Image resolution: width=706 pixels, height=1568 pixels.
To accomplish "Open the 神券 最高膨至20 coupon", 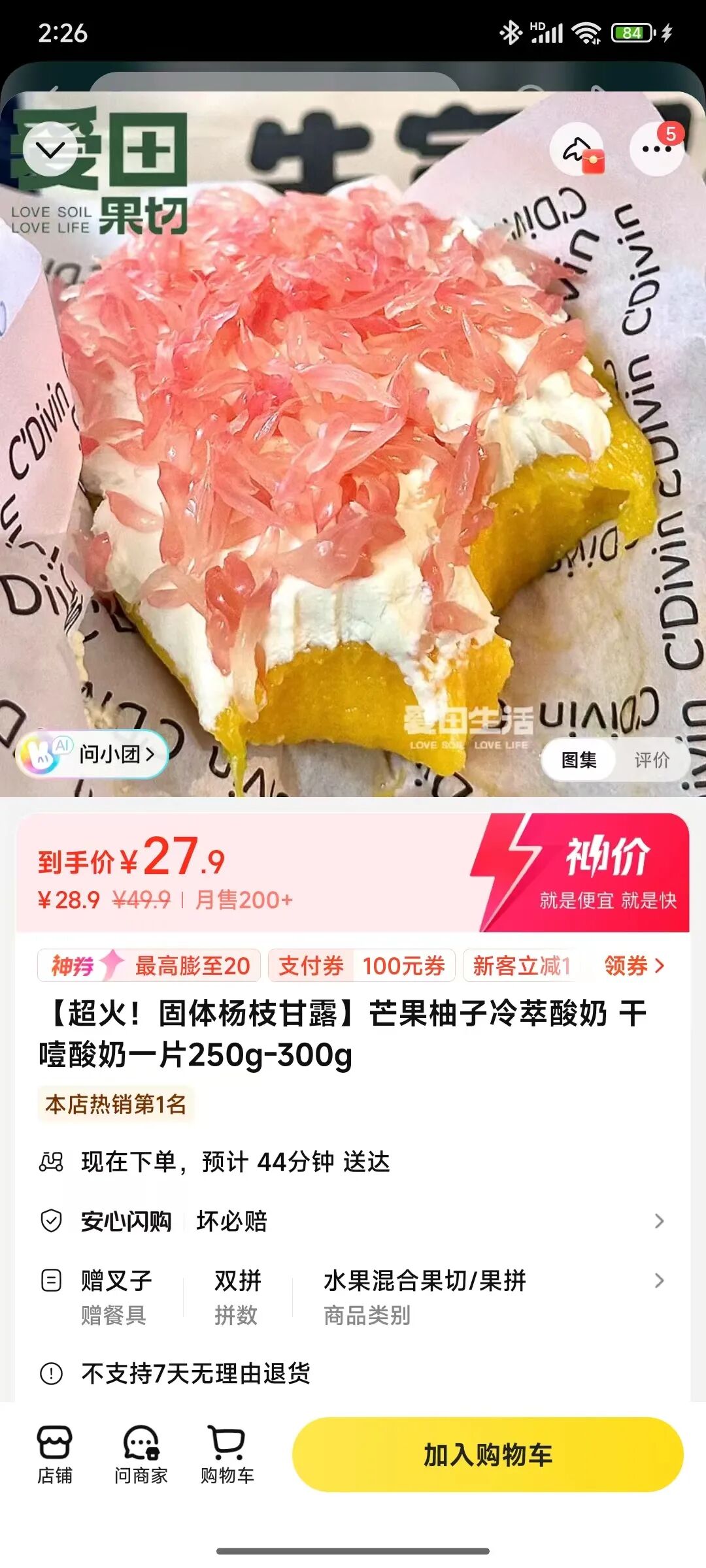I will pyautogui.click(x=149, y=966).
